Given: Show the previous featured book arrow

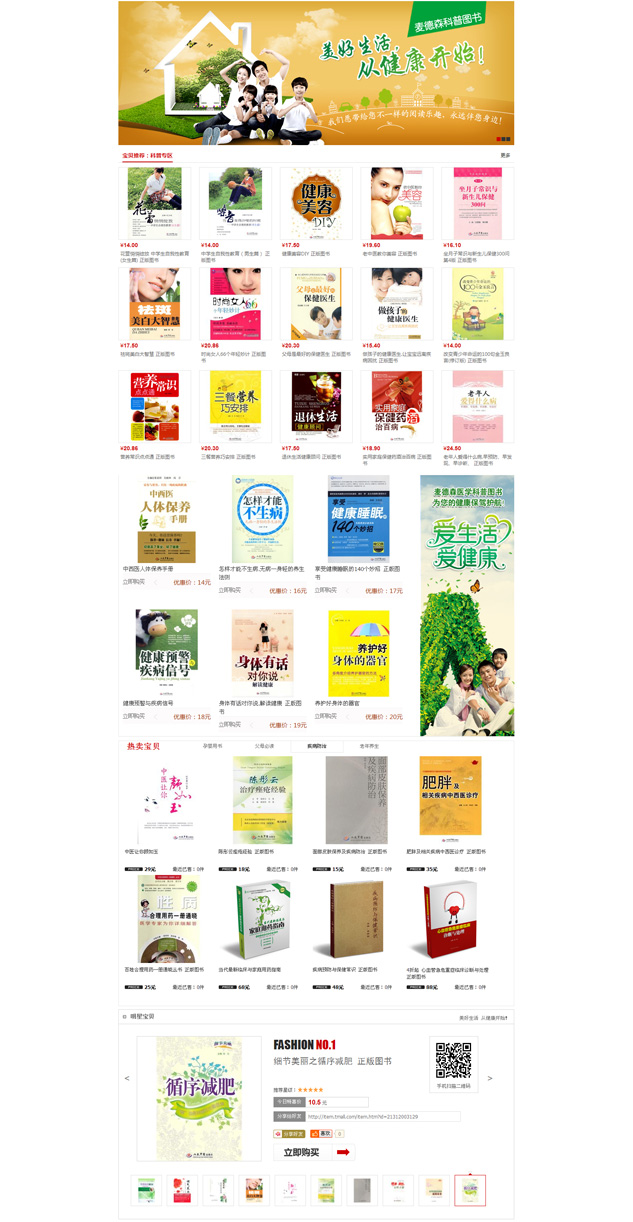Looking at the screenshot, I should pos(127,1078).
